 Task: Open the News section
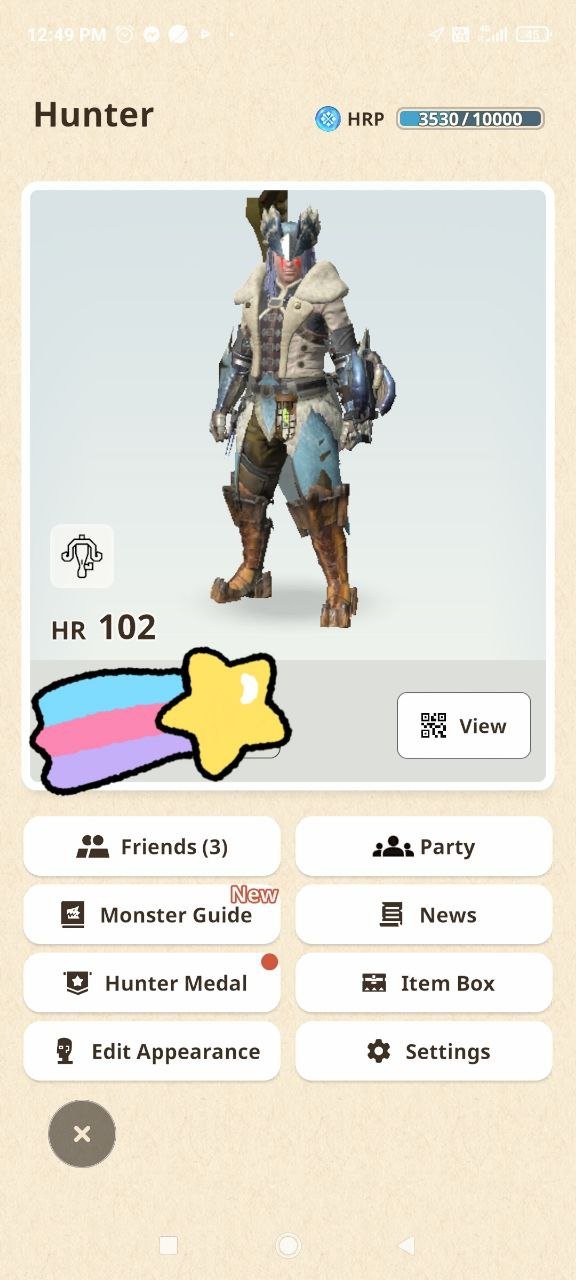pos(424,915)
